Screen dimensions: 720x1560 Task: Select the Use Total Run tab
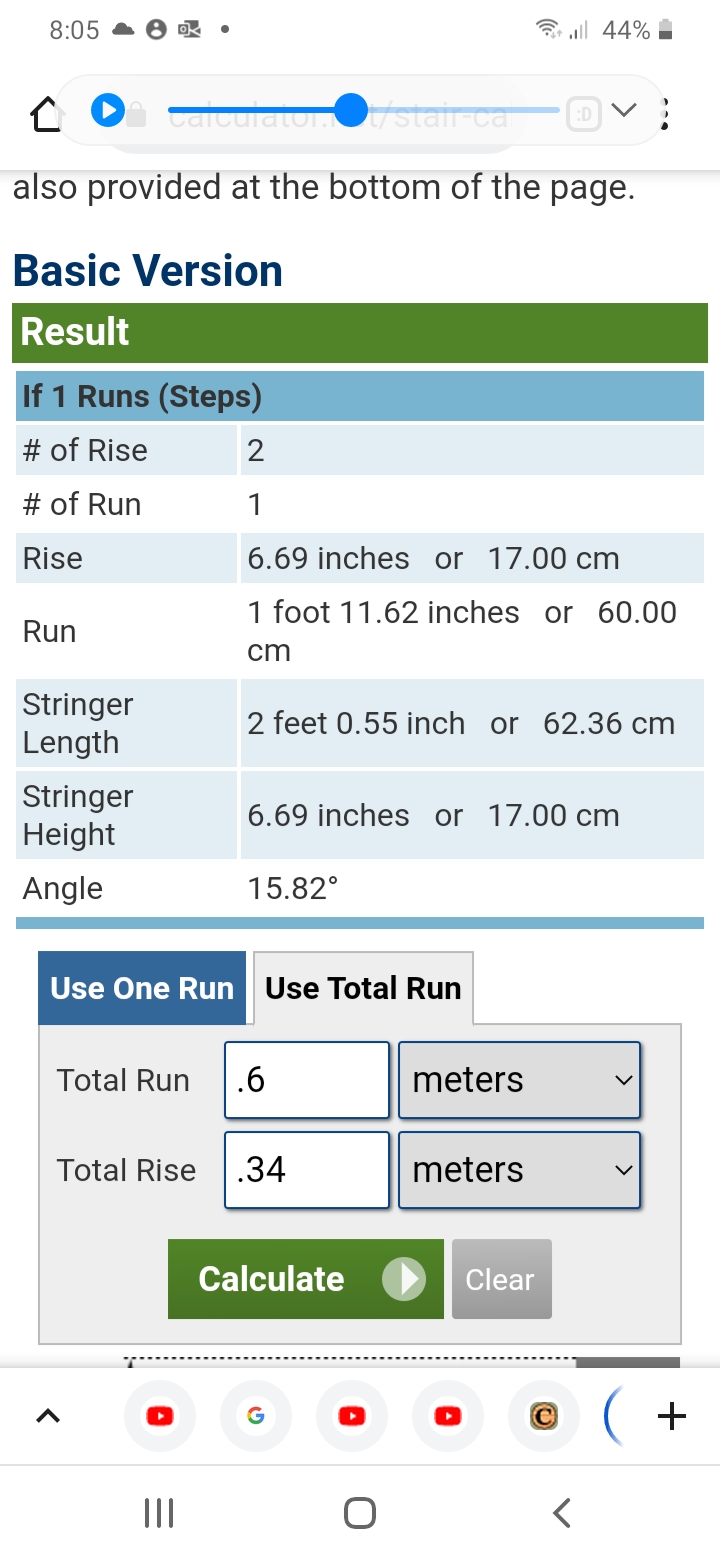362,987
